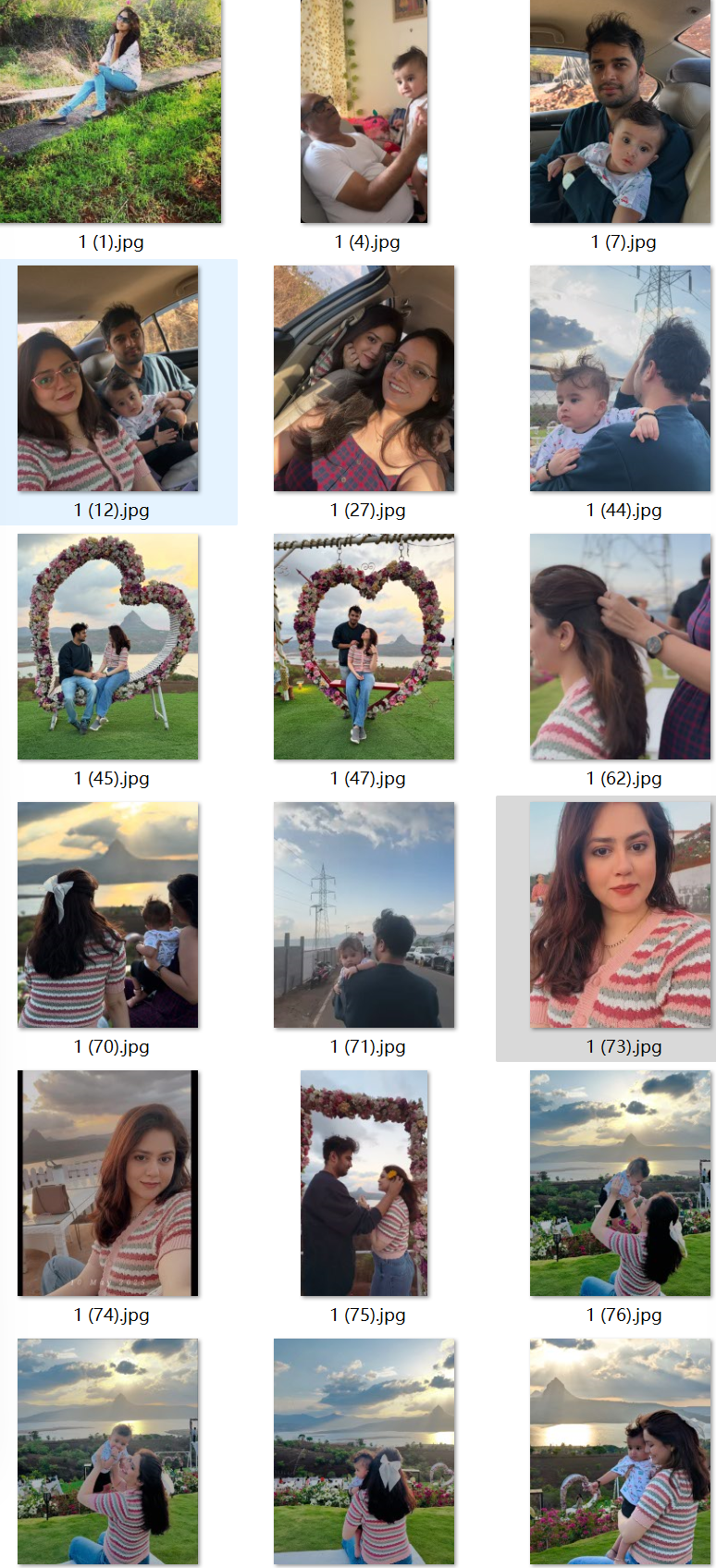Open image 1 (4).jpg
The width and height of the screenshot is (716, 1568).
364,111
